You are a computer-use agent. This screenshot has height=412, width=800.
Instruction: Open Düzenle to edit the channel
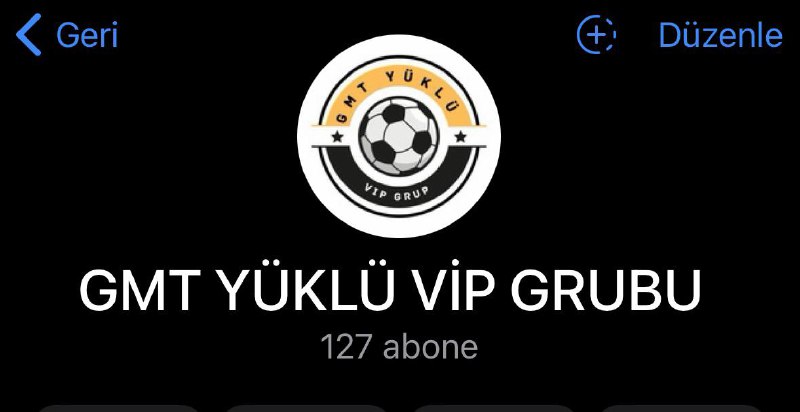click(720, 35)
